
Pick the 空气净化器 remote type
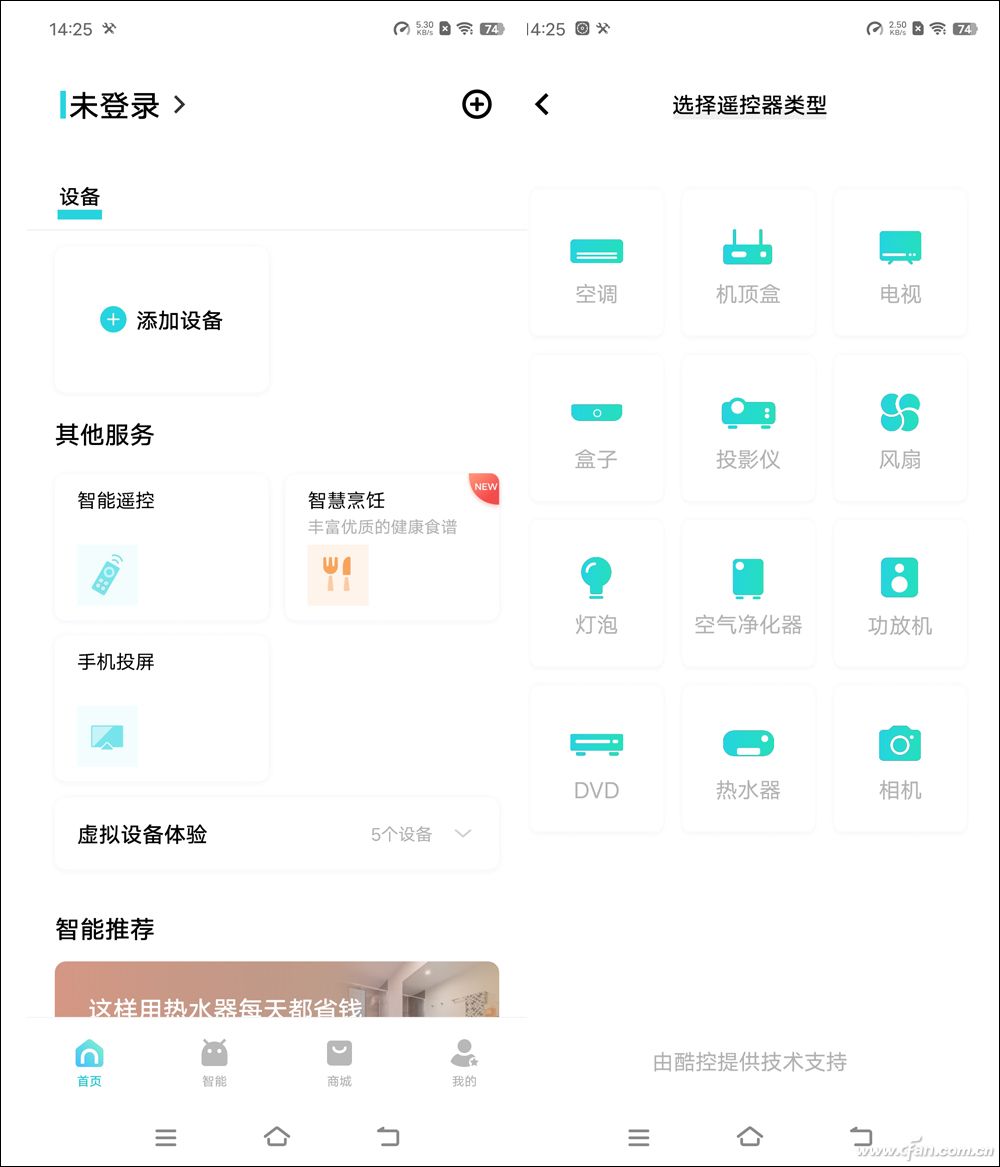pos(748,594)
